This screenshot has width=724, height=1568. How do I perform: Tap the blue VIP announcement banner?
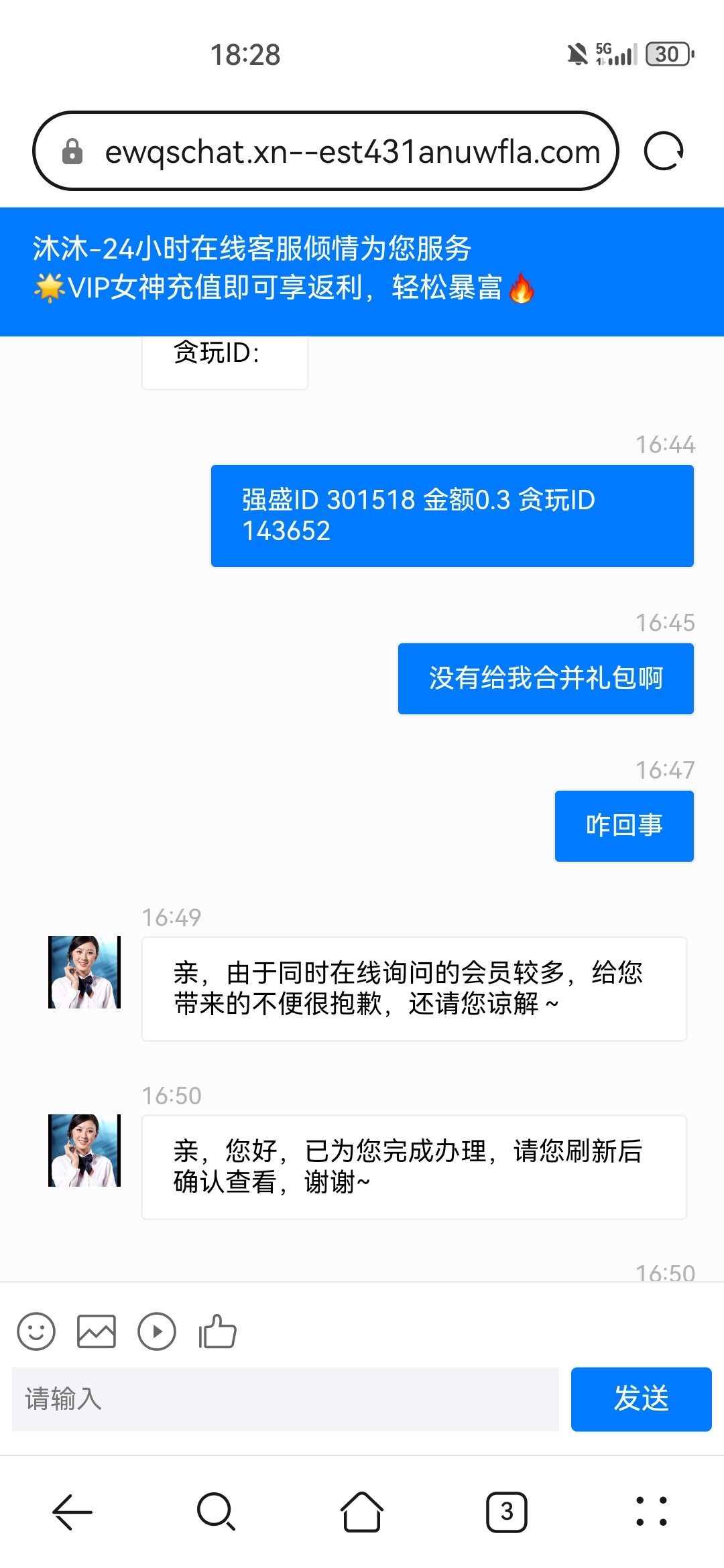tap(362, 271)
